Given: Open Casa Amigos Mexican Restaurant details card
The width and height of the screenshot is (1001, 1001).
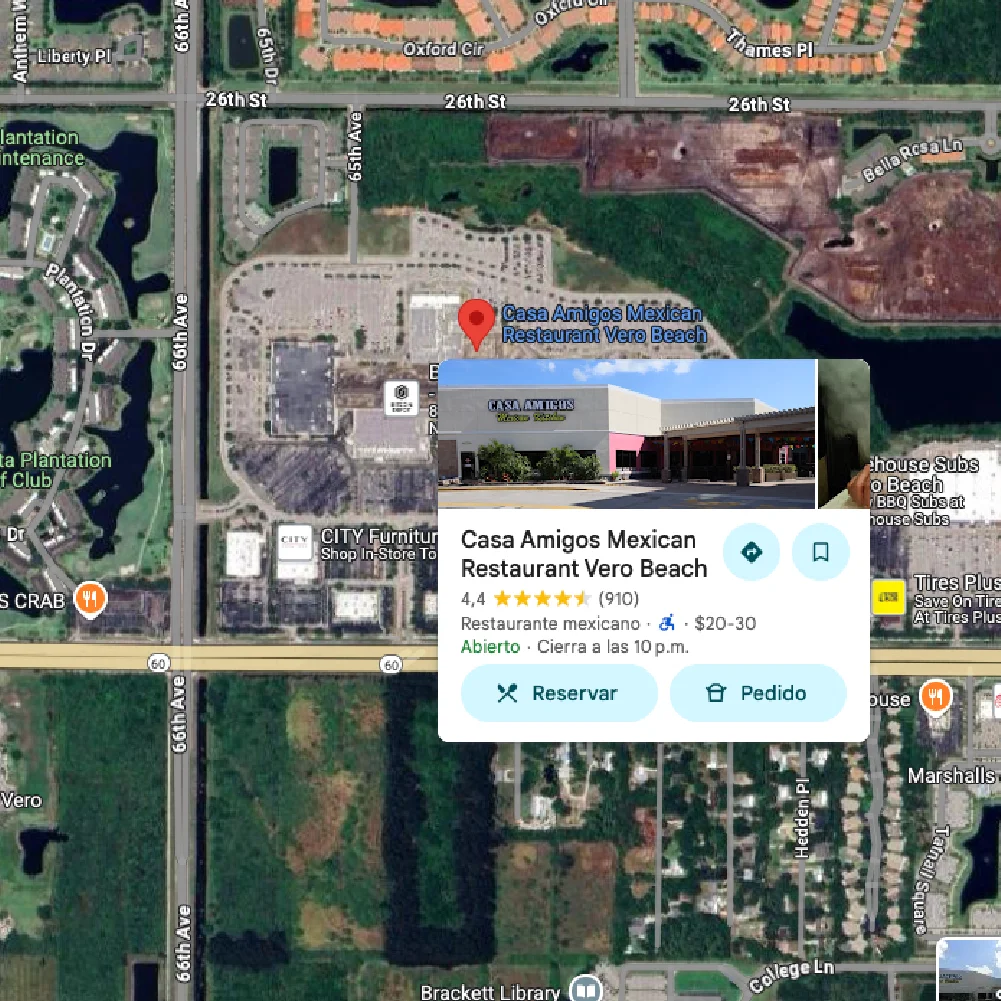Looking at the screenshot, I should [x=583, y=555].
